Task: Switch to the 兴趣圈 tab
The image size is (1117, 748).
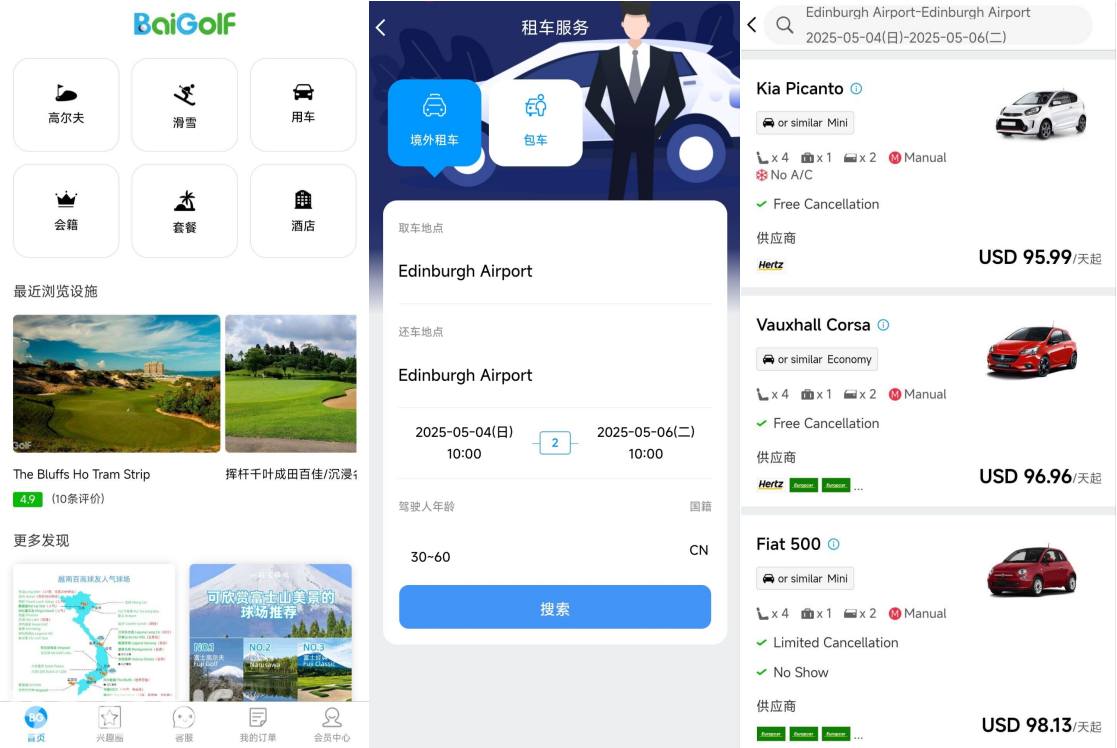Action: tap(110, 724)
